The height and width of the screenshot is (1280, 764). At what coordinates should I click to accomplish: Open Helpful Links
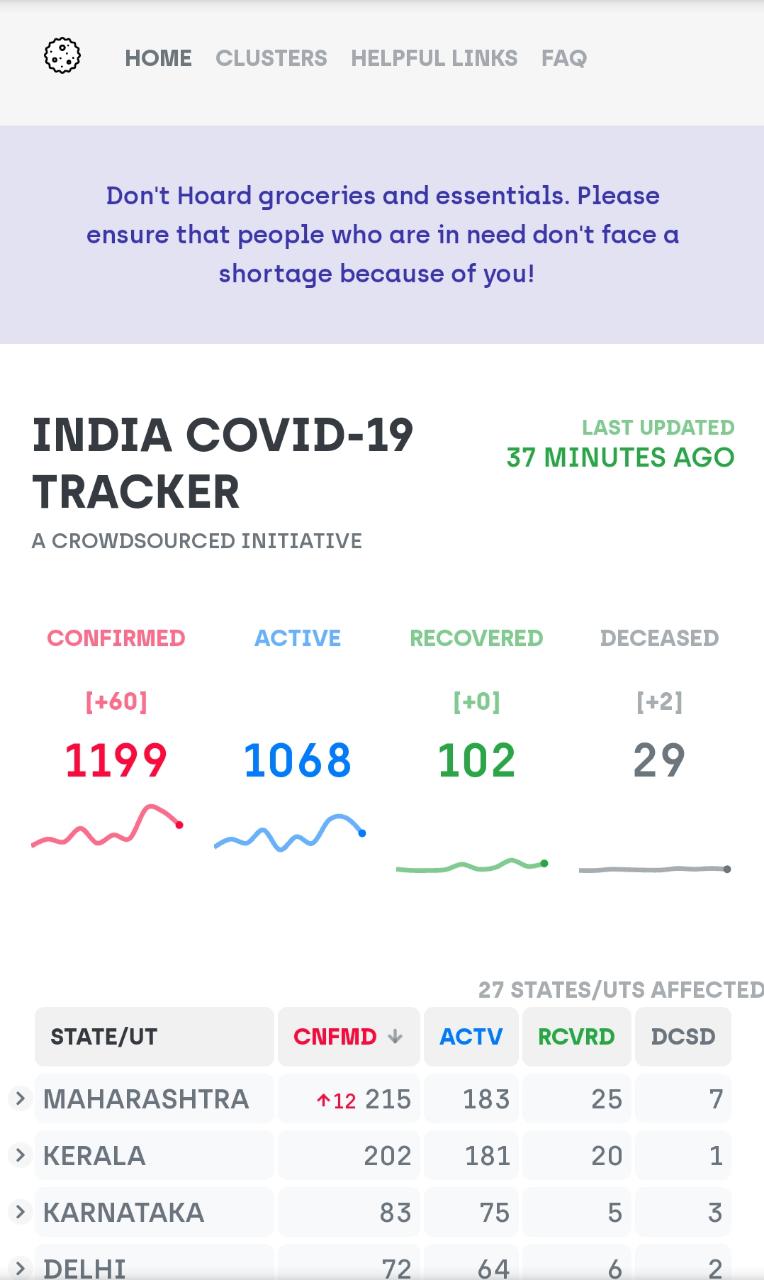point(434,58)
